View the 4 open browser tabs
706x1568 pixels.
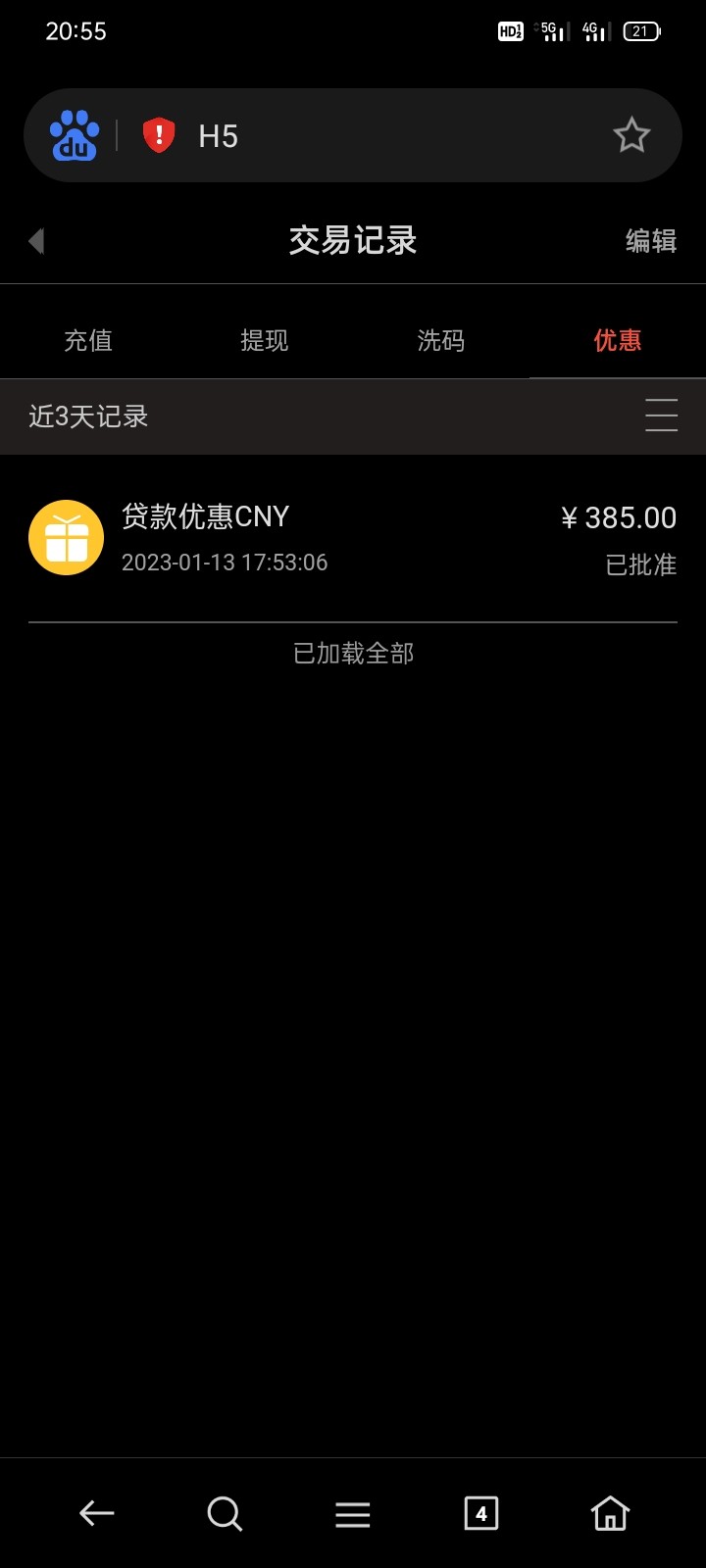coord(480,1514)
